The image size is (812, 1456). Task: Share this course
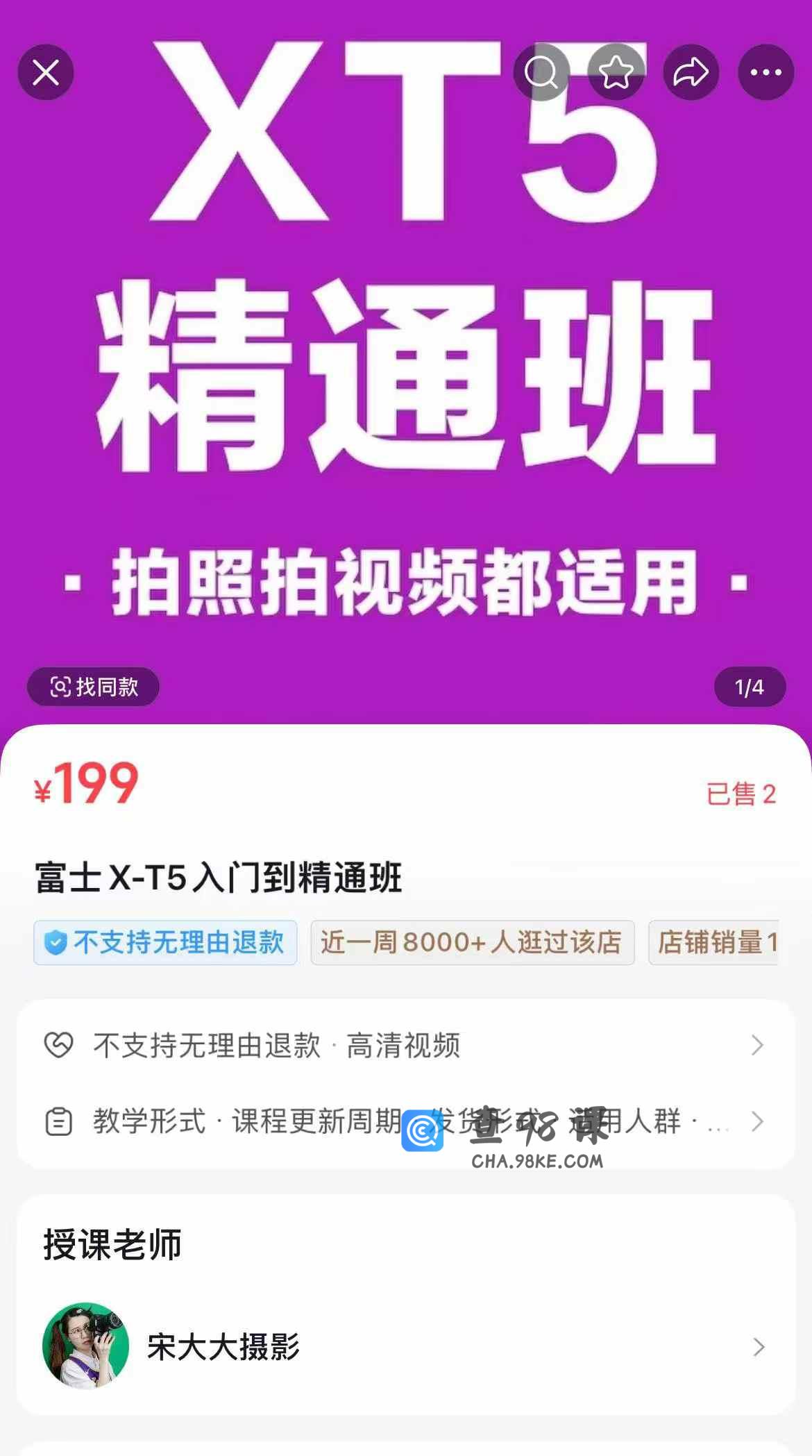click(691, 72)
